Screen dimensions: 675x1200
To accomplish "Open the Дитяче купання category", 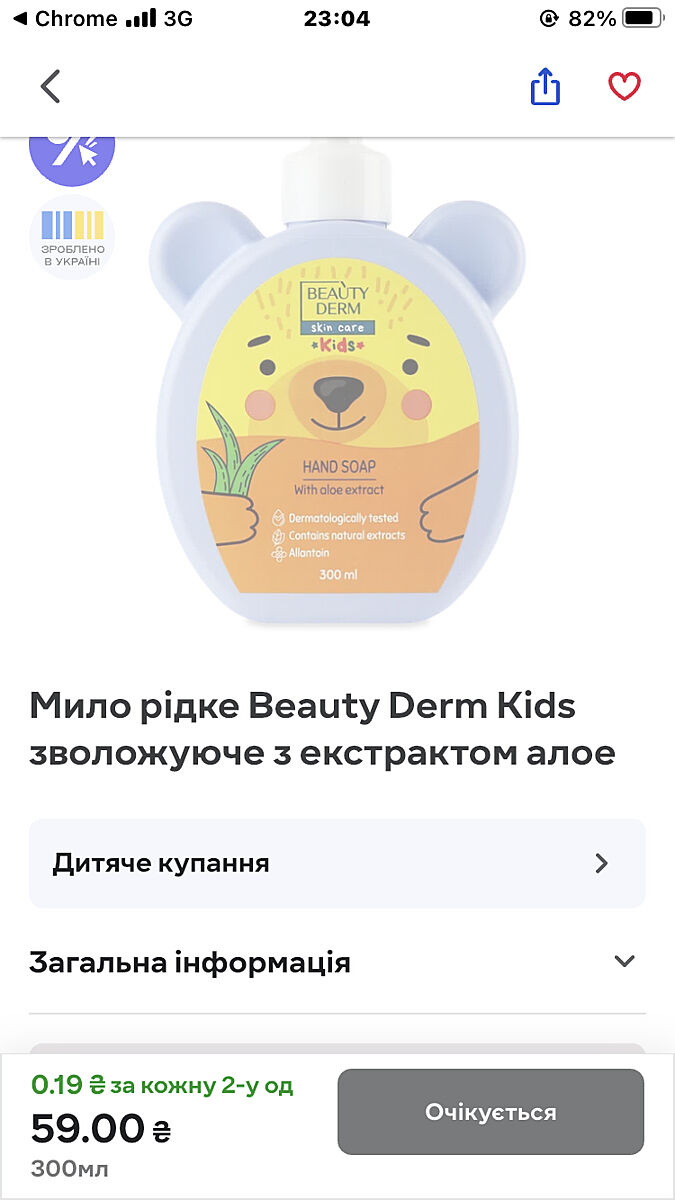I will (x=337, y=863).
